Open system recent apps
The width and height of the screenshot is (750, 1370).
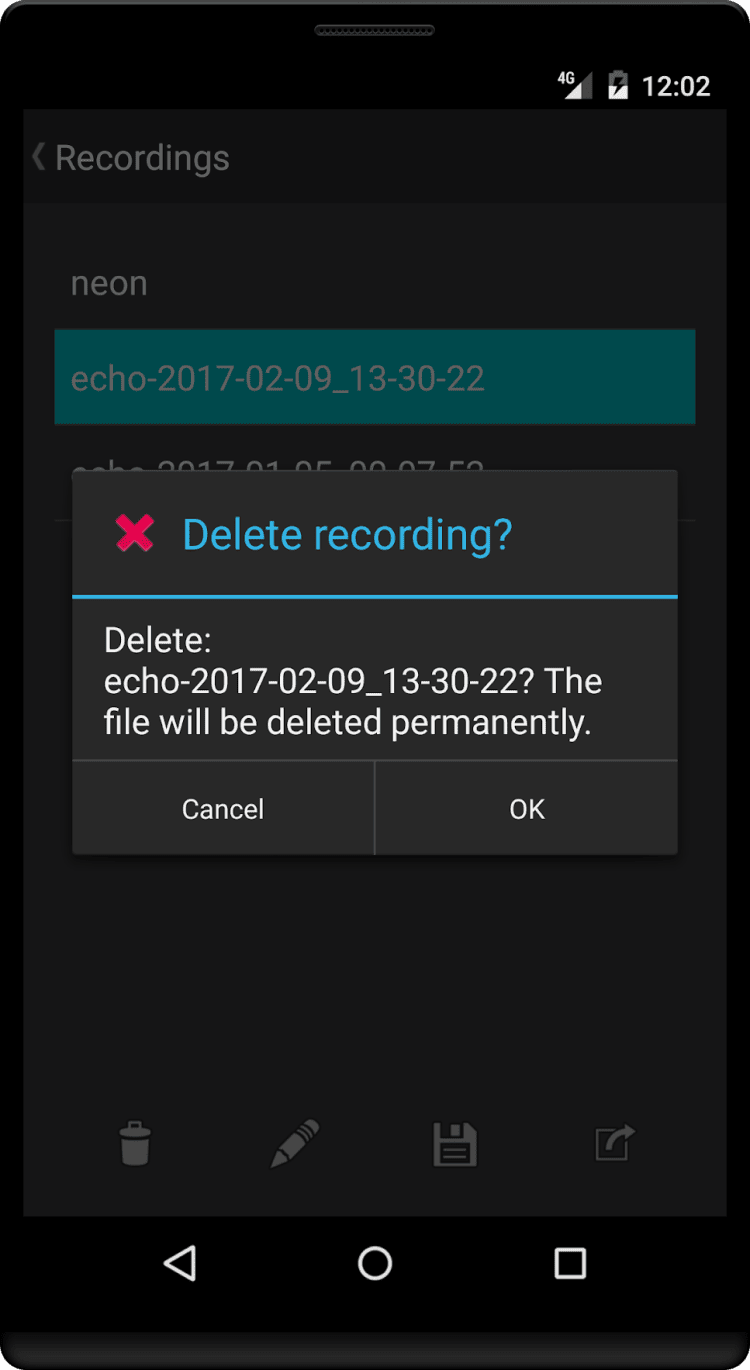coord(569,1263)
